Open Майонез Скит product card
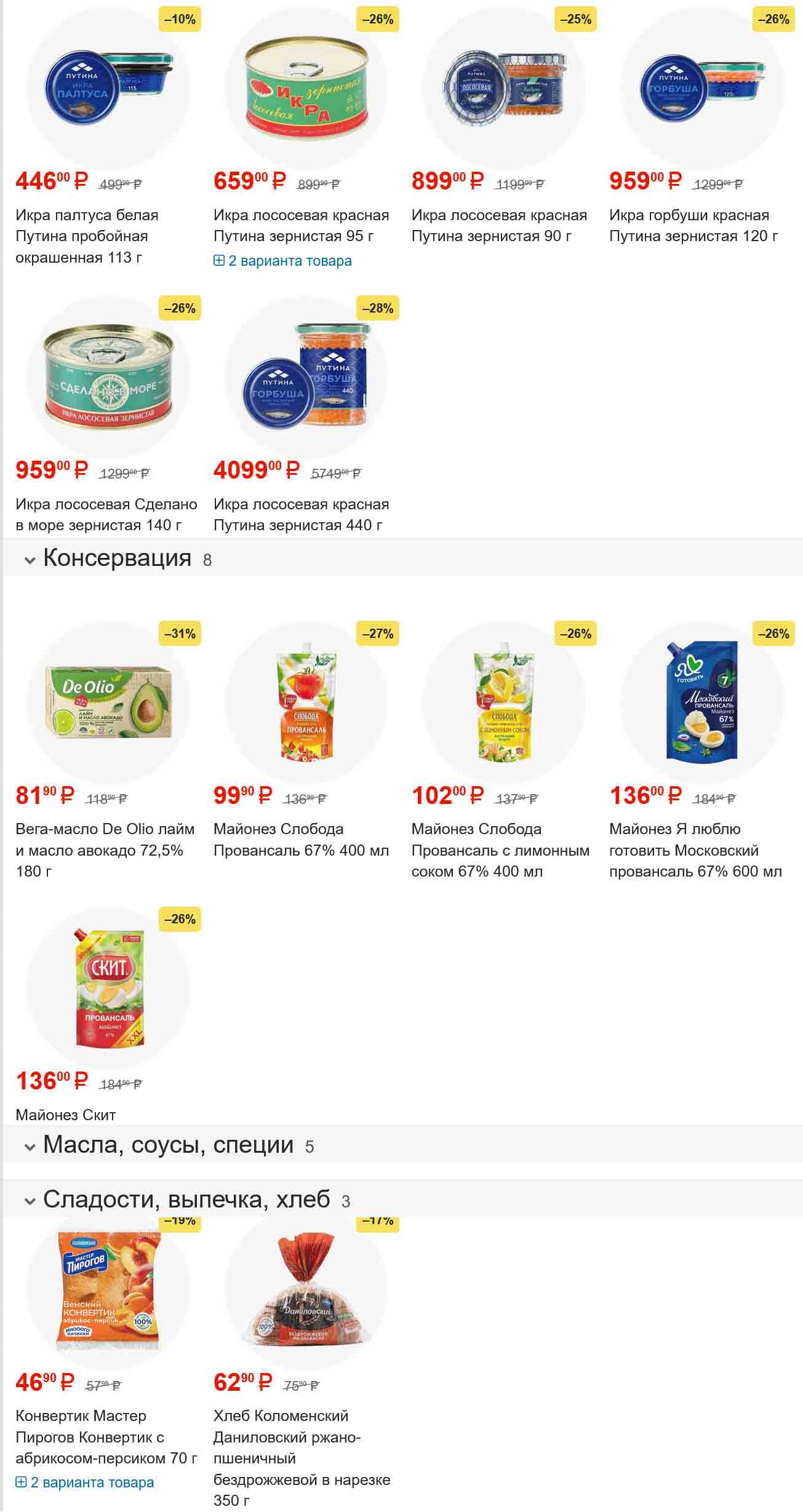Image resolution: width=803 pixels, height=1512 pixels. [66, 1114]
